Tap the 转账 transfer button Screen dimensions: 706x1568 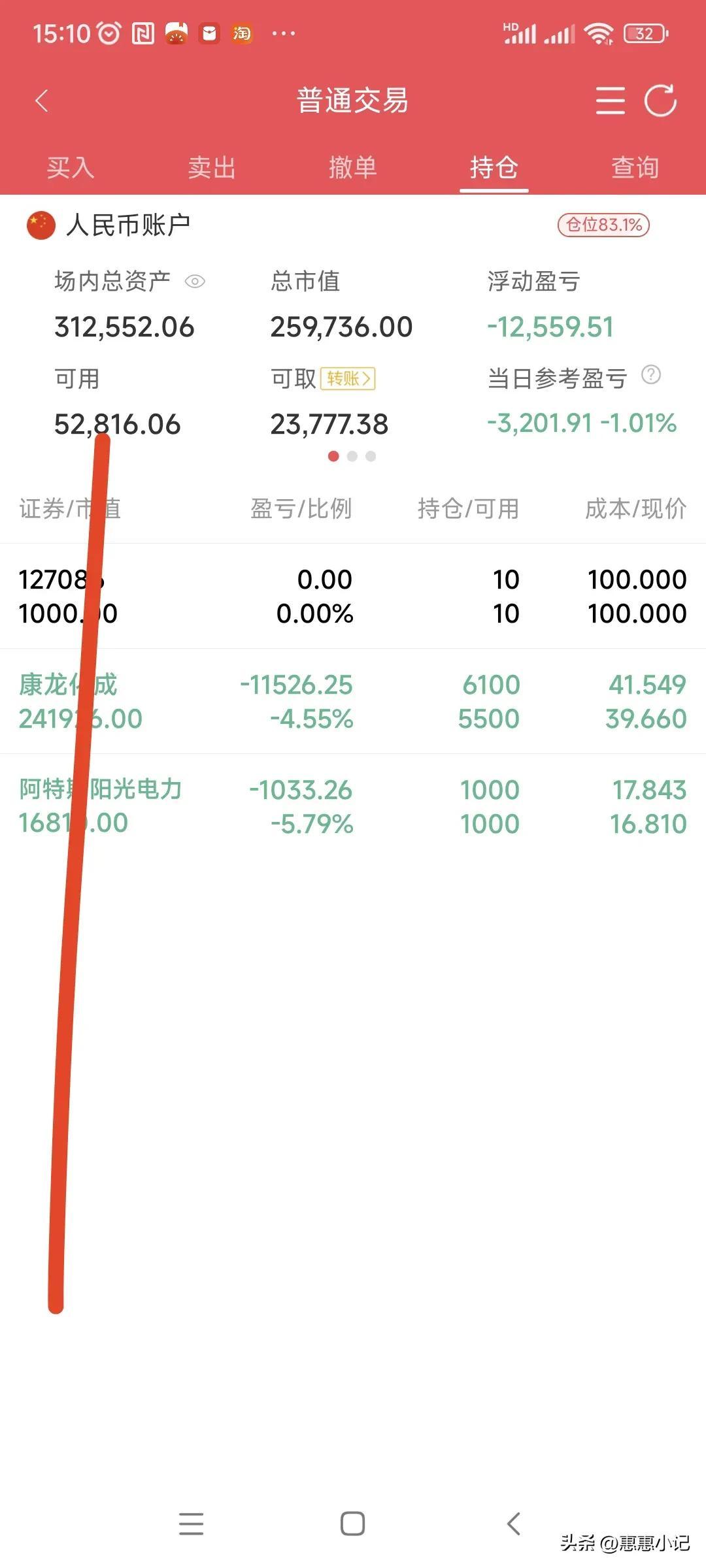(x=348, y=378)
